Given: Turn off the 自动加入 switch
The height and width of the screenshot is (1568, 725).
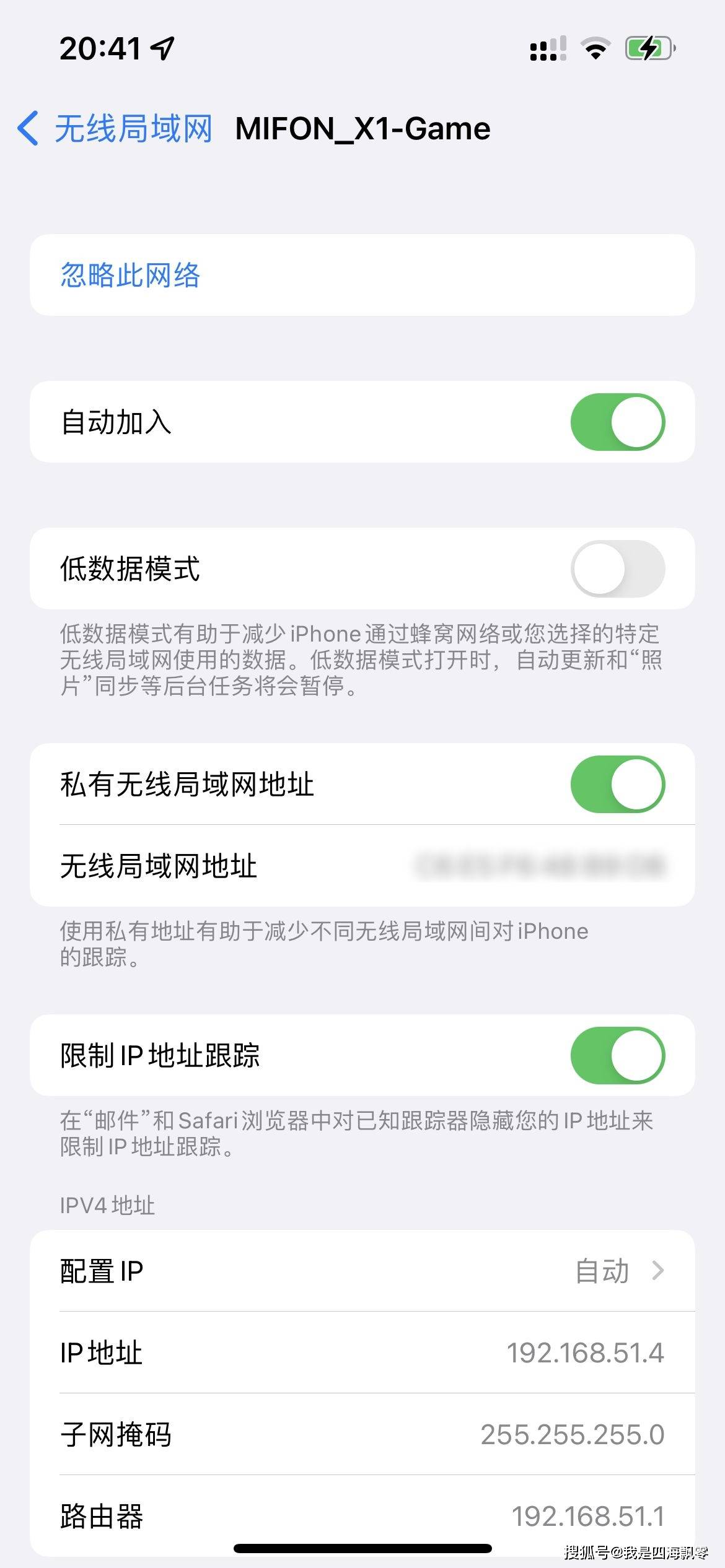Looking at the screenshot, I should coord(617,422).
